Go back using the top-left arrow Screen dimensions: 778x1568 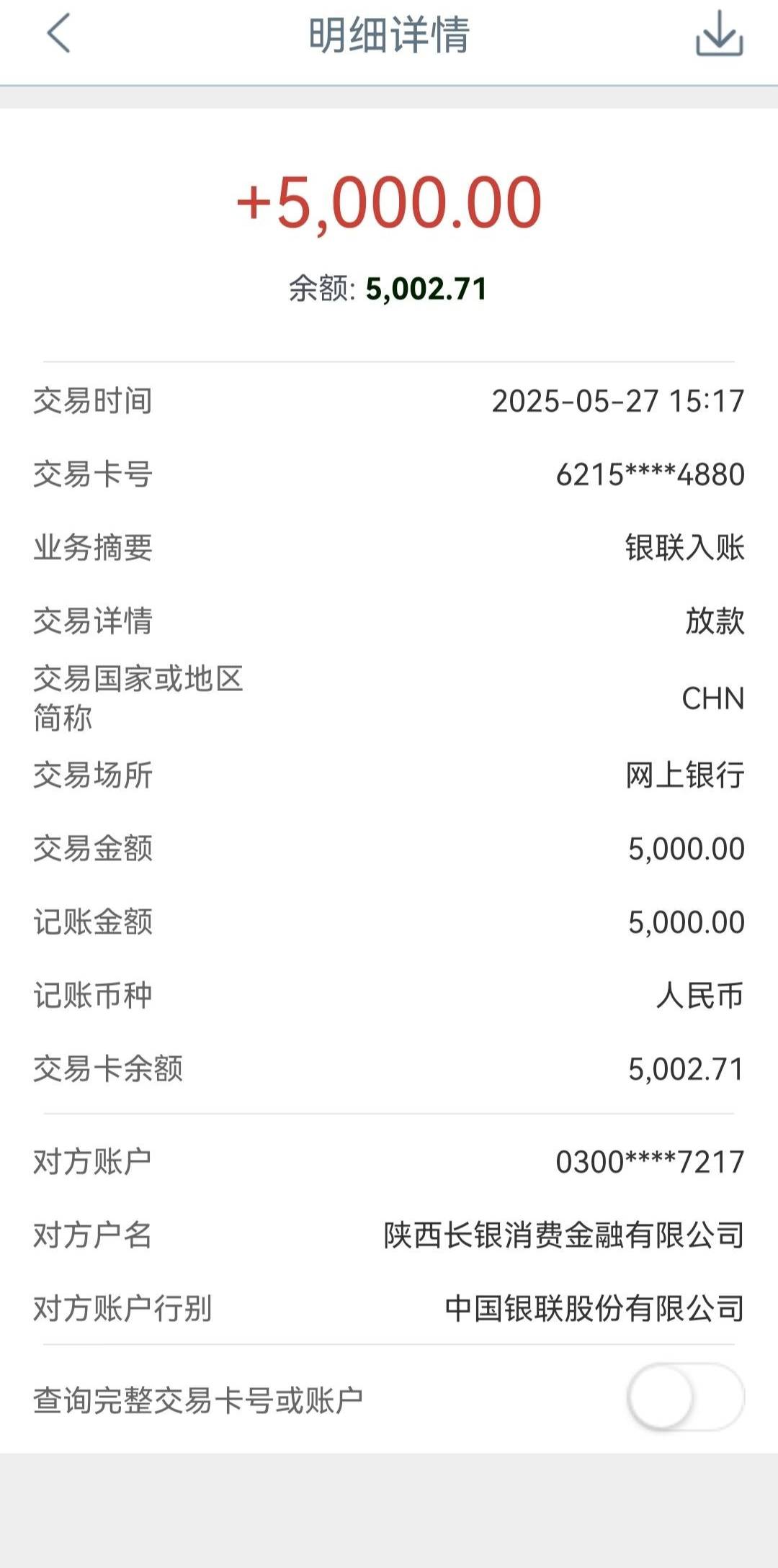click(58, 33)
